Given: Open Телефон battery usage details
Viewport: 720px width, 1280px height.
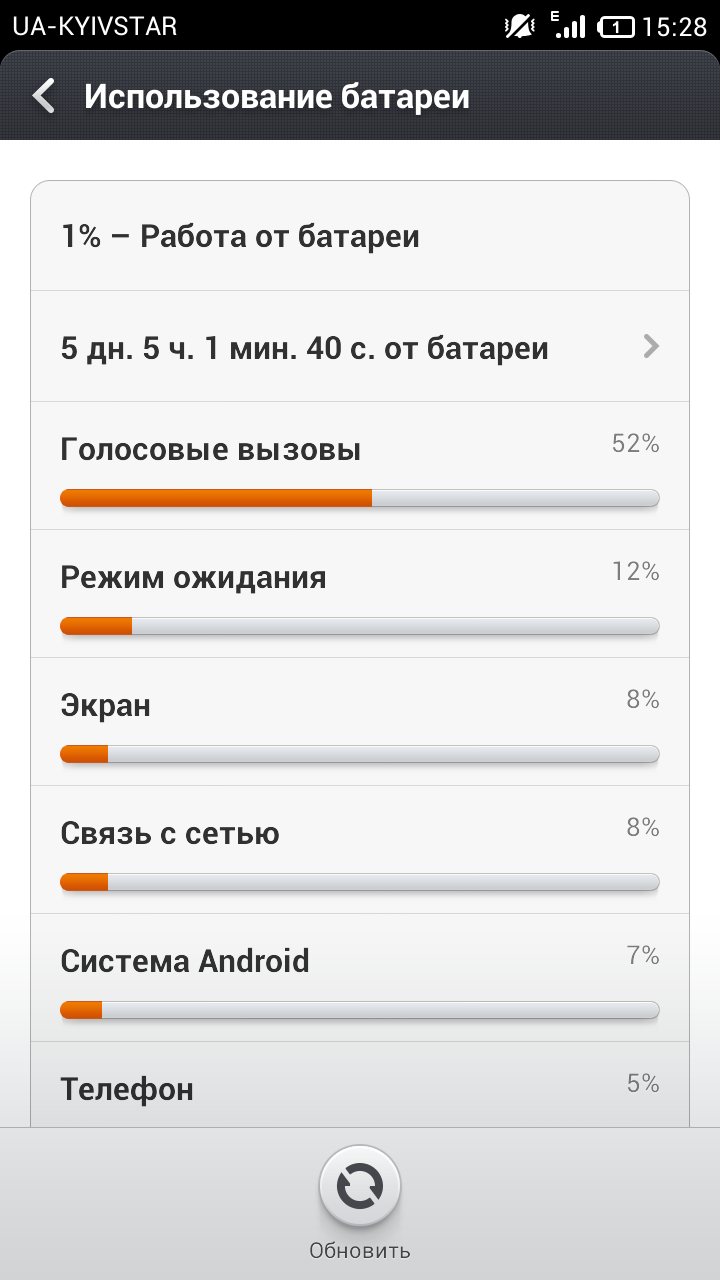Looking at the screenshot, I should (360, 1088).
